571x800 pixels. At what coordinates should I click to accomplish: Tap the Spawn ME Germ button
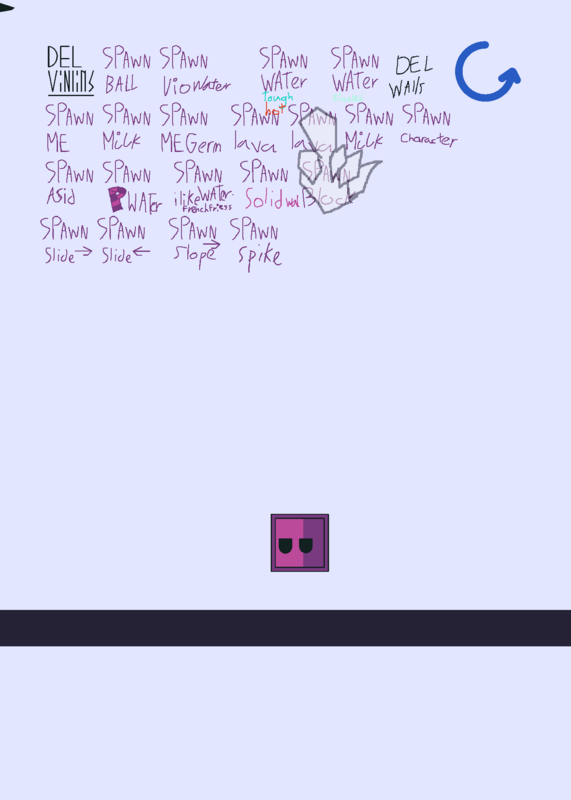coord(191,129)
